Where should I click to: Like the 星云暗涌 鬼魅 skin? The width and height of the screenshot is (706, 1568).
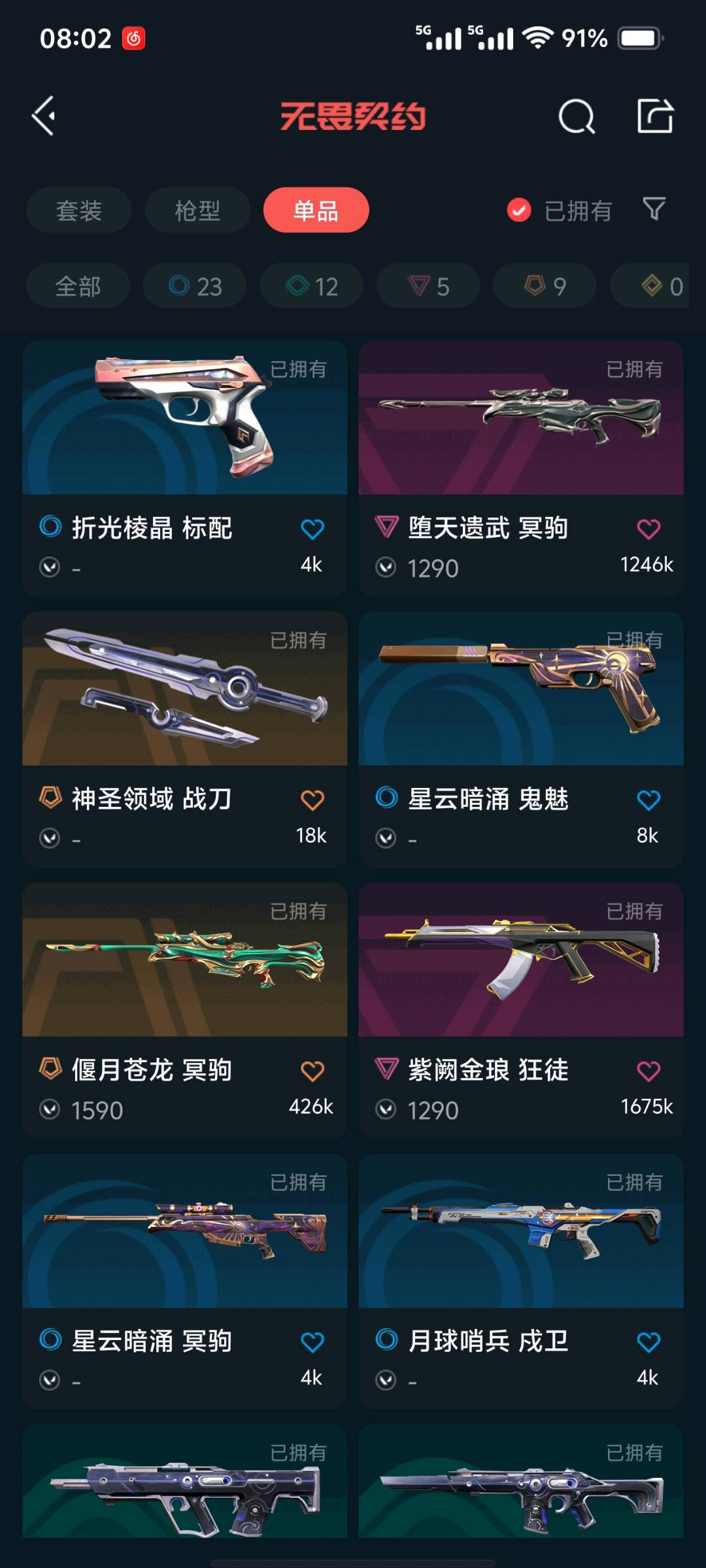click(648, 800)
